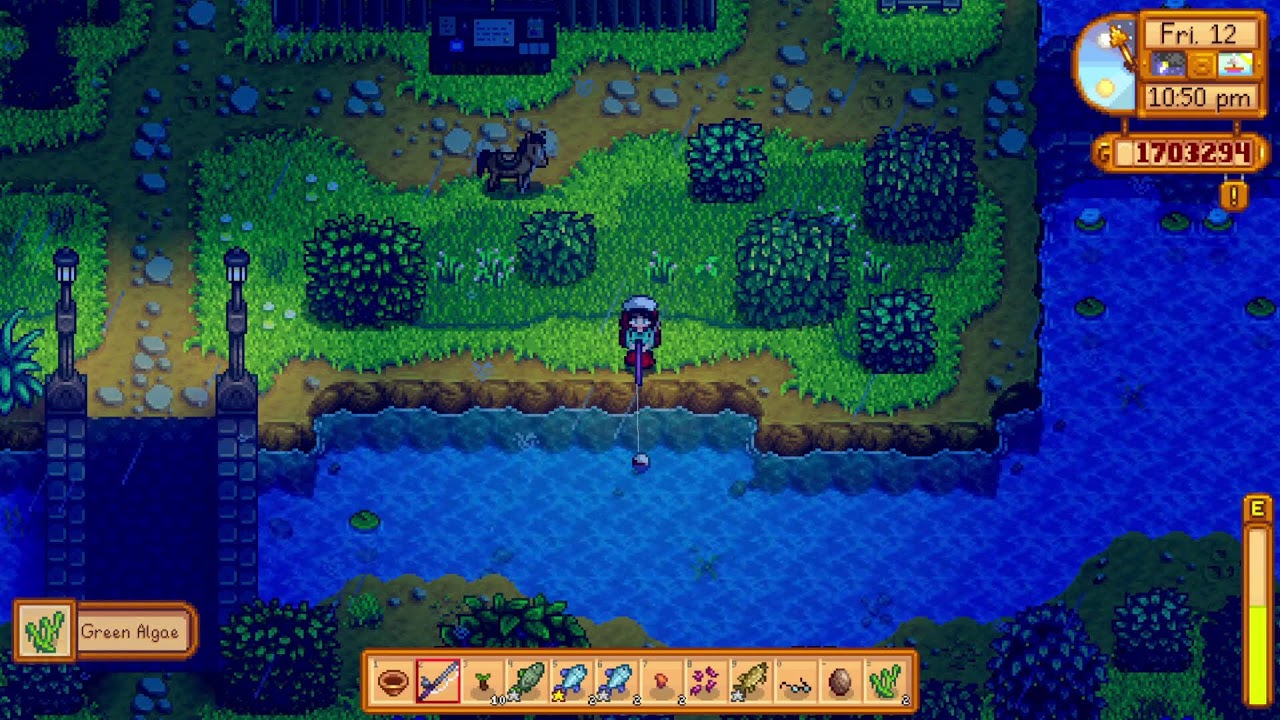Select the gold-star blue fish in slot 5

tap(572, 682)
